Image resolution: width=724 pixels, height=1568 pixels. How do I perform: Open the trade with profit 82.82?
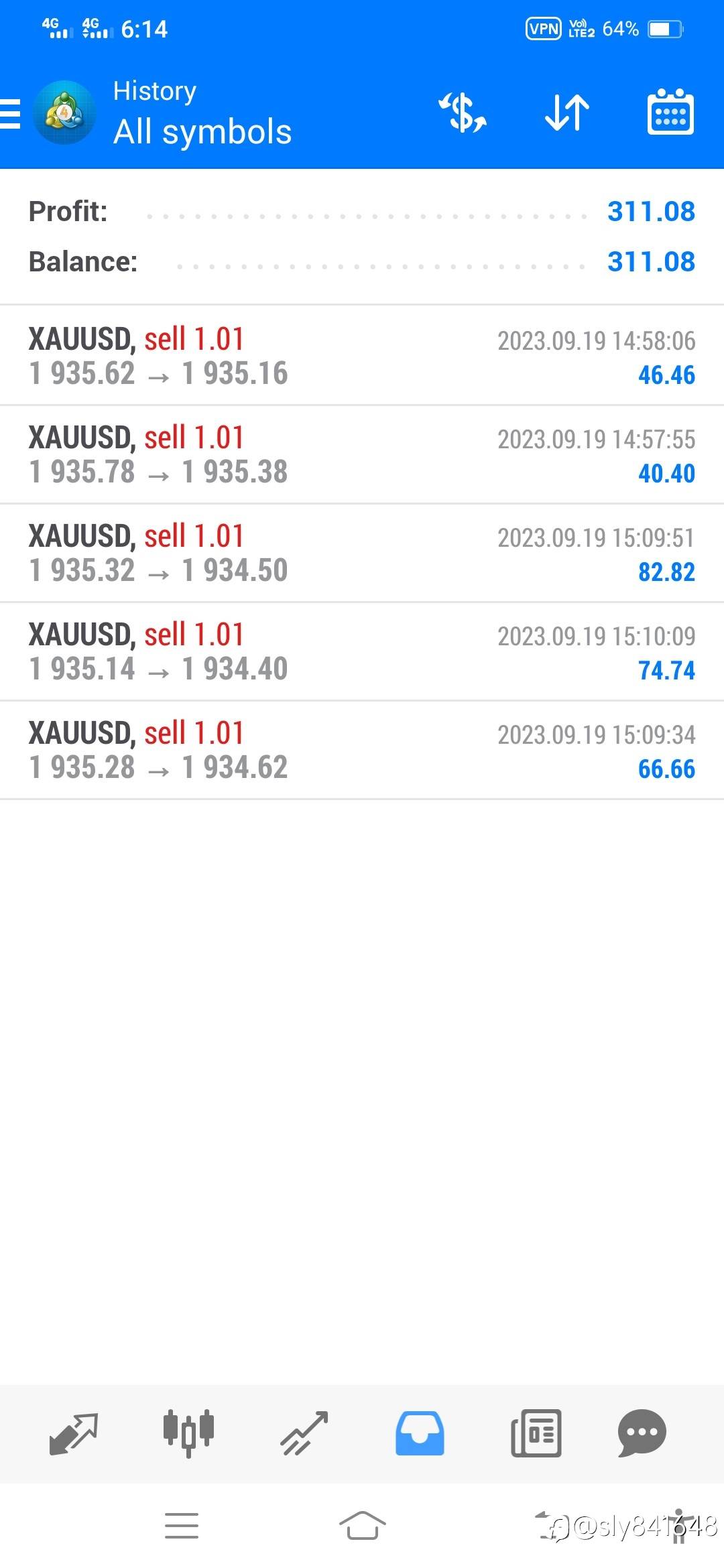click(x=362, y=553)
